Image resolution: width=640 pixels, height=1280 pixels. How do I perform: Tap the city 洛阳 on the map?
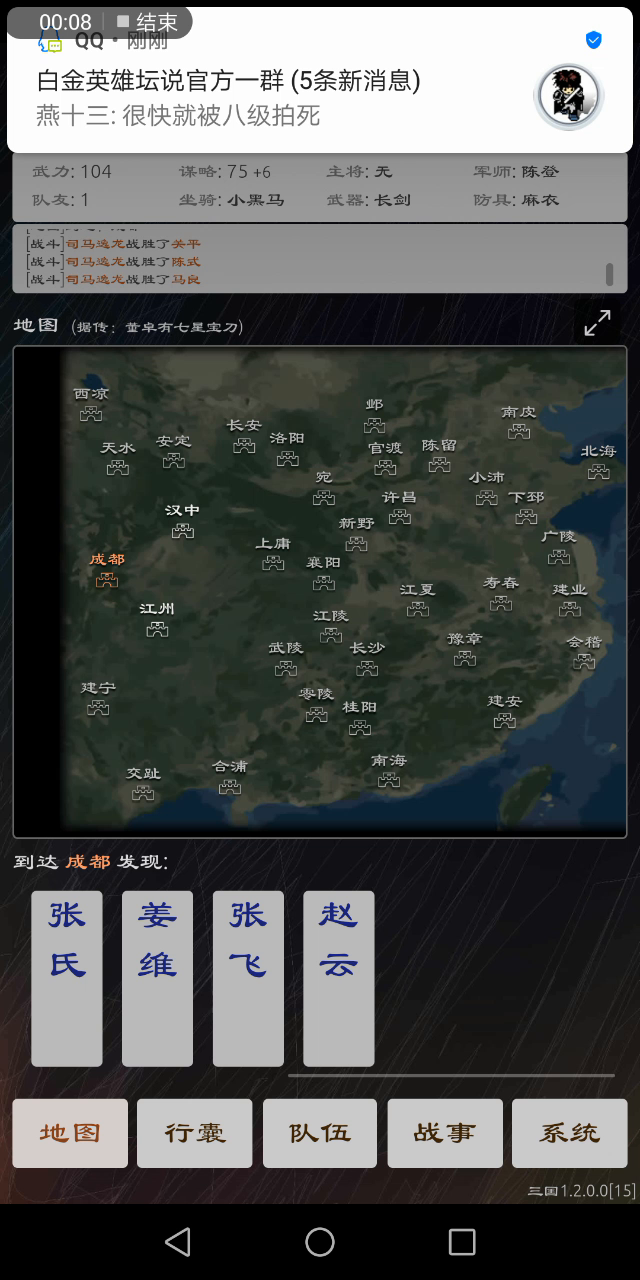(x=287, y=448)
